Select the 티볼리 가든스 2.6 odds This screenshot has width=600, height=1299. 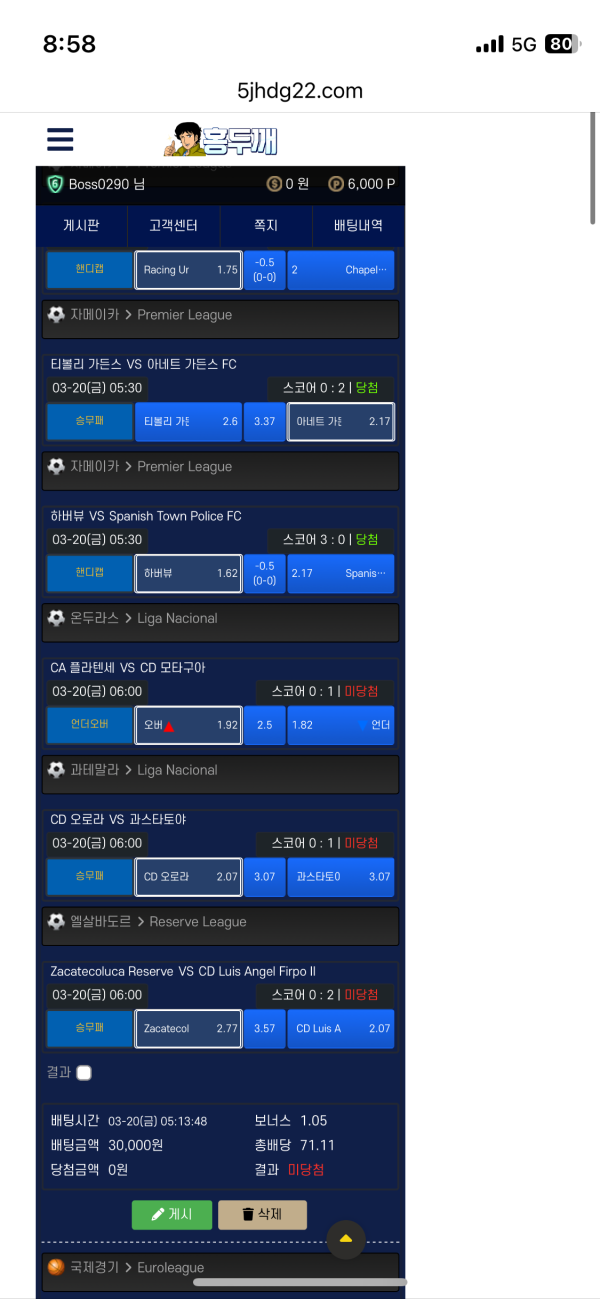click(188, 422)
